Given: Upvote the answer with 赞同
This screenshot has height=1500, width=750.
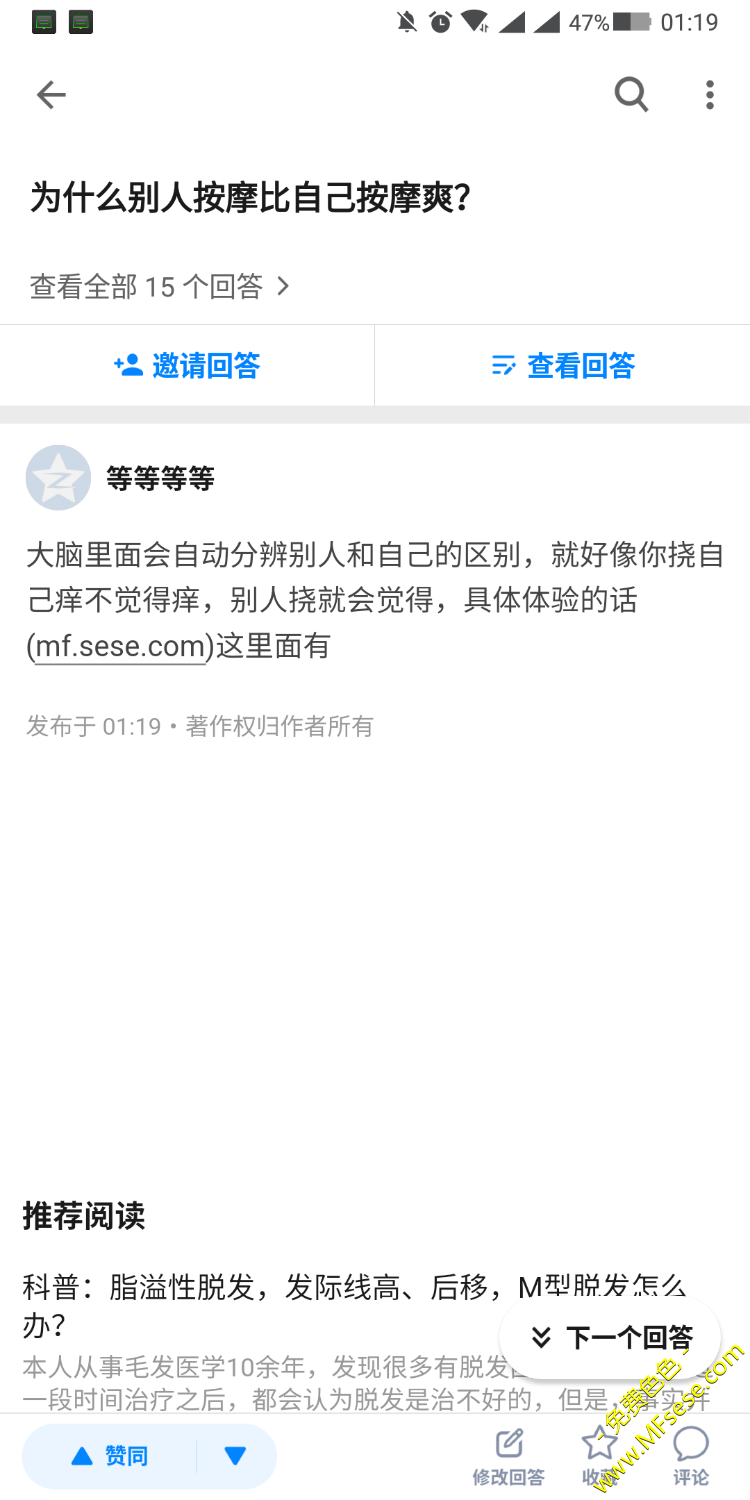Looking at the screenshot, I should coord(111,1456).
